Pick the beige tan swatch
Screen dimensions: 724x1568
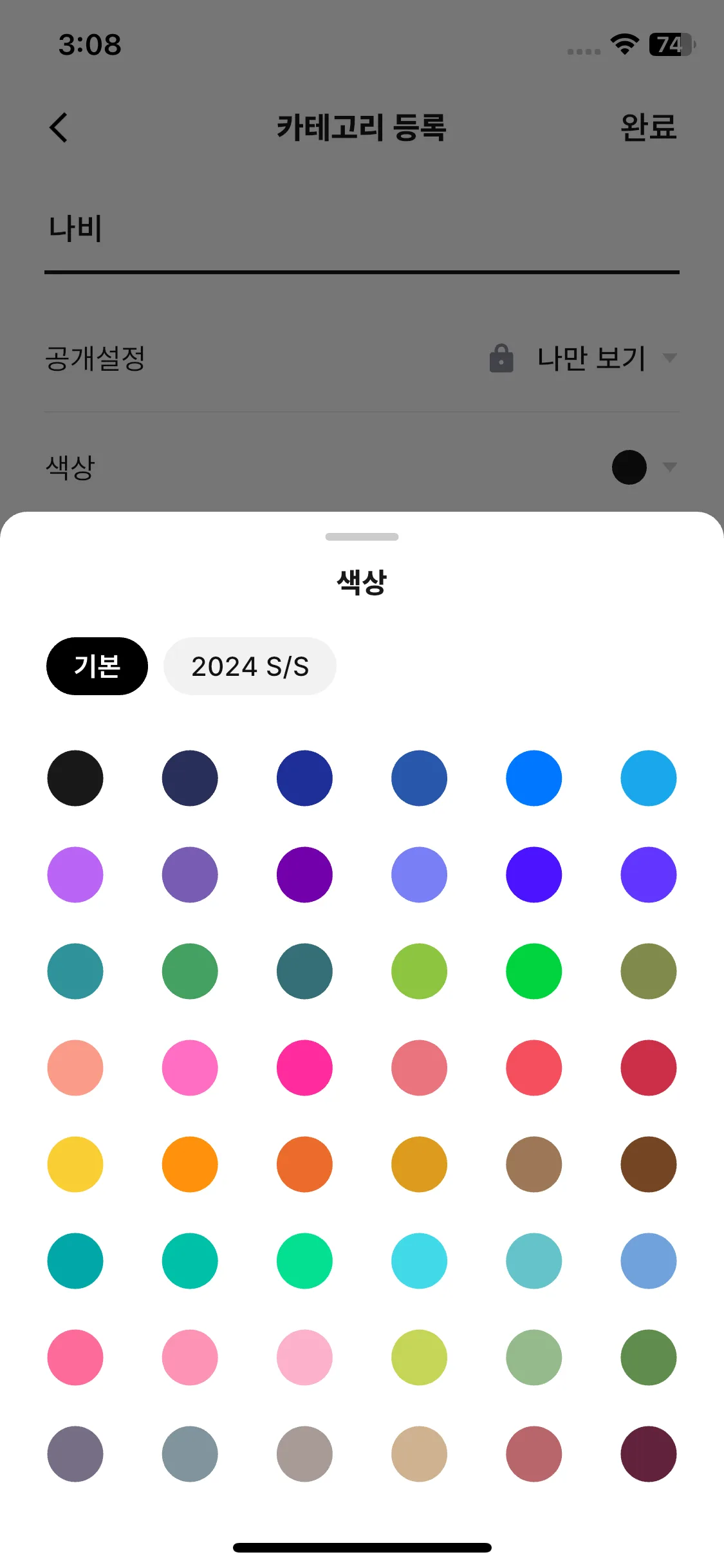[x=419, y=1454]
